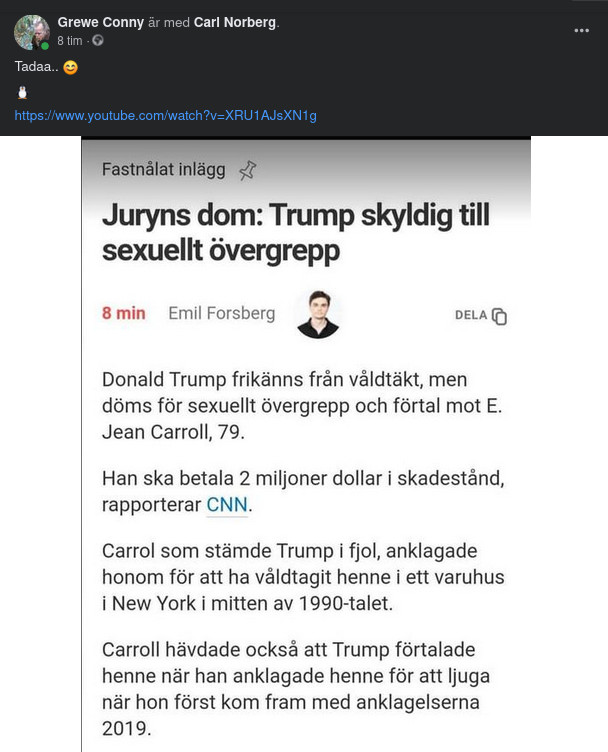Image resolution: width=608 pixels, height=752 pixels.
Task: Open Grewe Conny's profile picture
Action: click(x=31, y=32)
